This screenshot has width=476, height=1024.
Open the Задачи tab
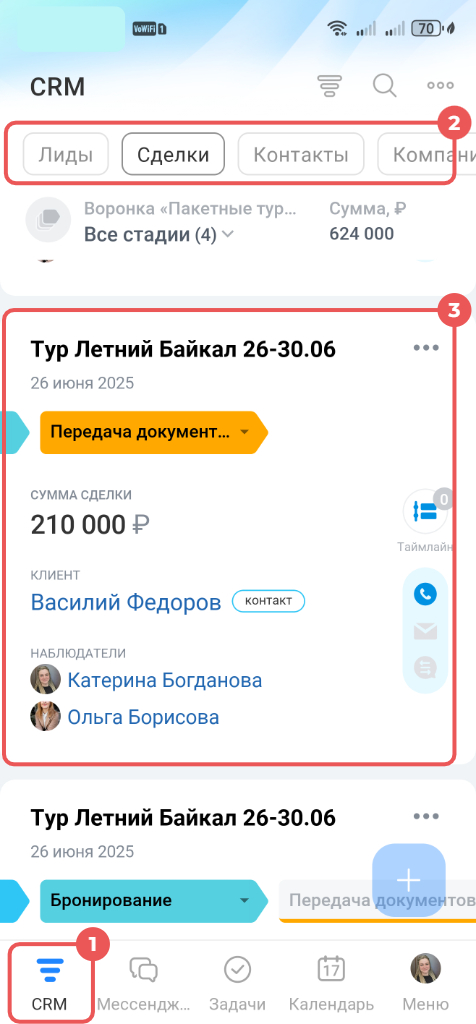[237, 983]
